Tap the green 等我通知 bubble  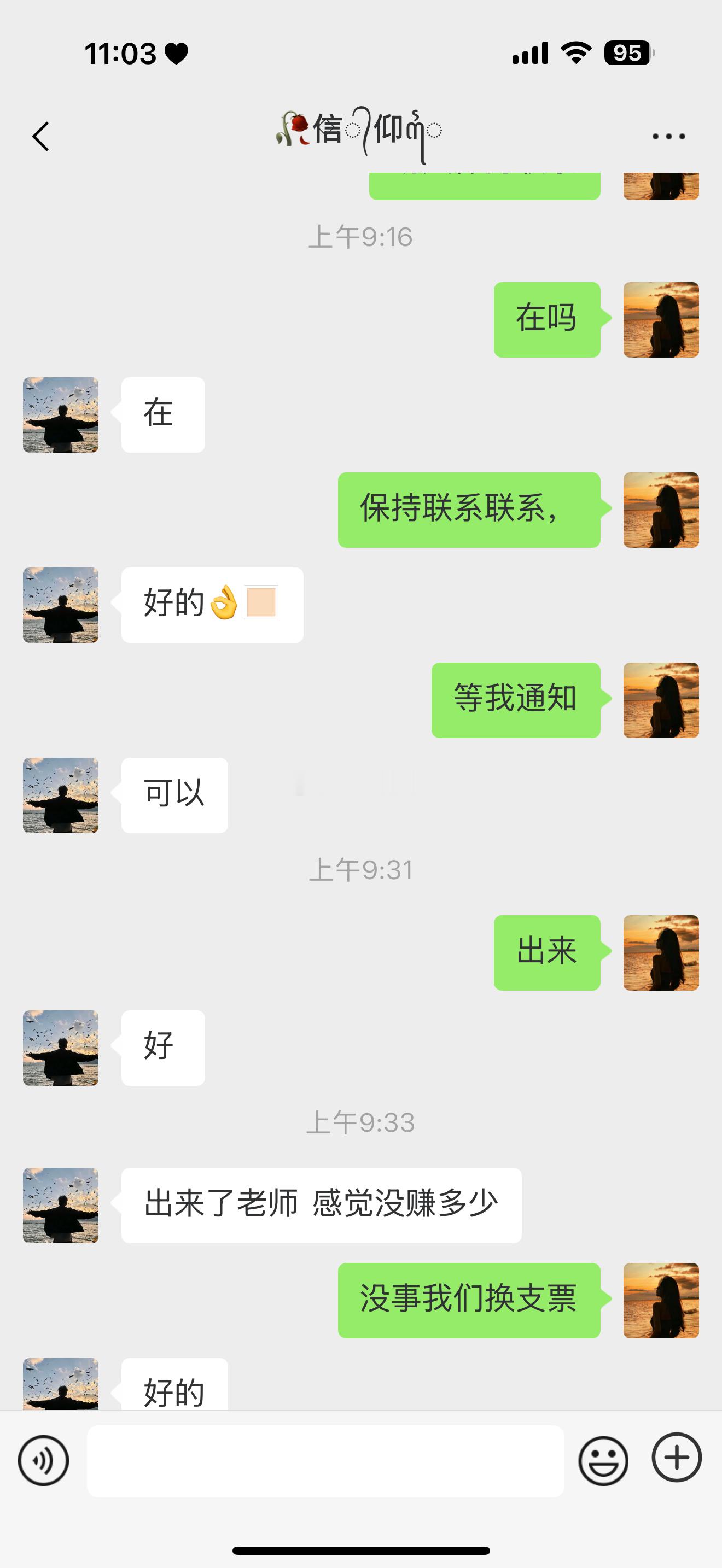[x=515, y=700]
